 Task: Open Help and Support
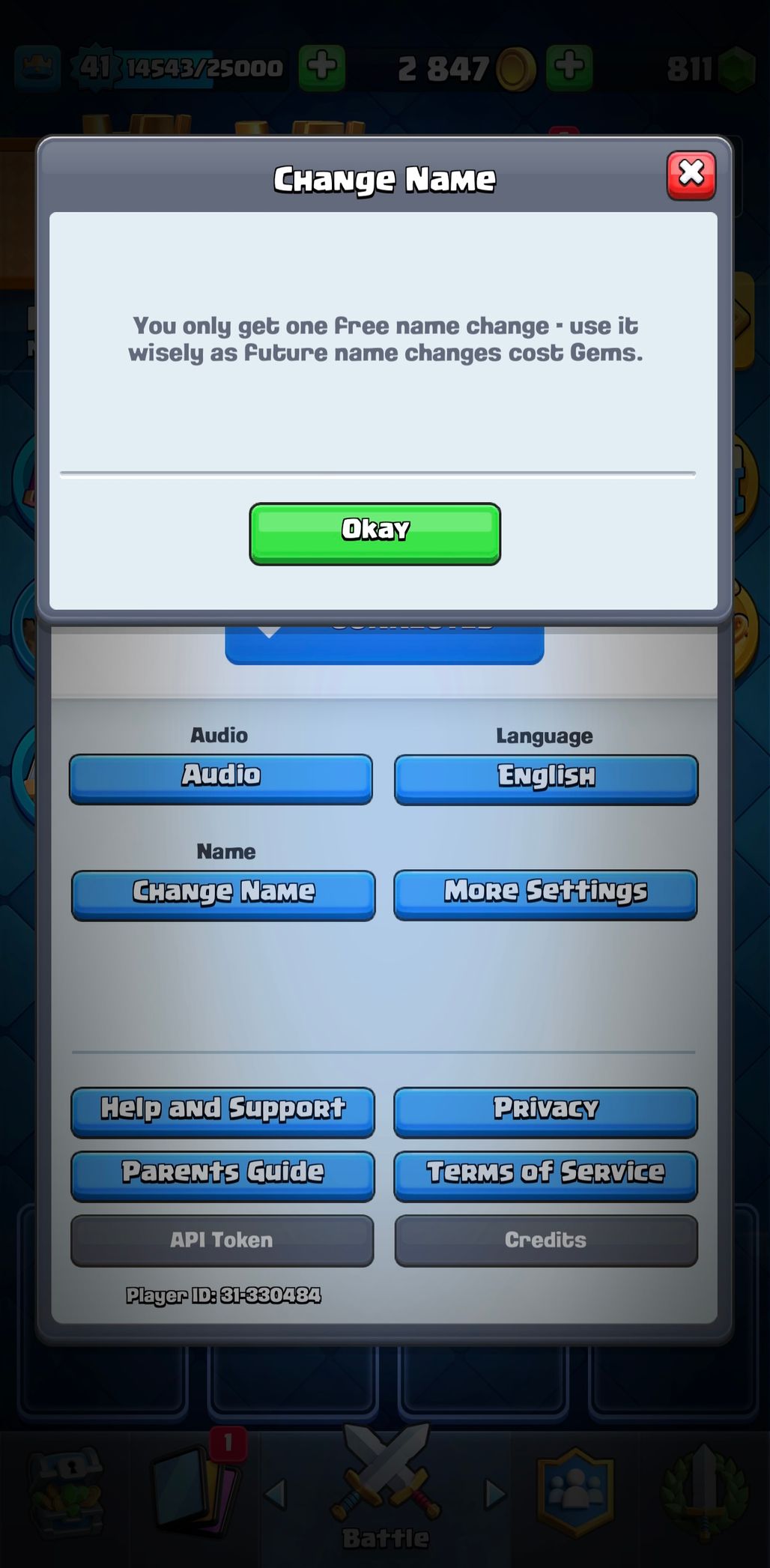pyautogui.click(x=222, y=1111)
